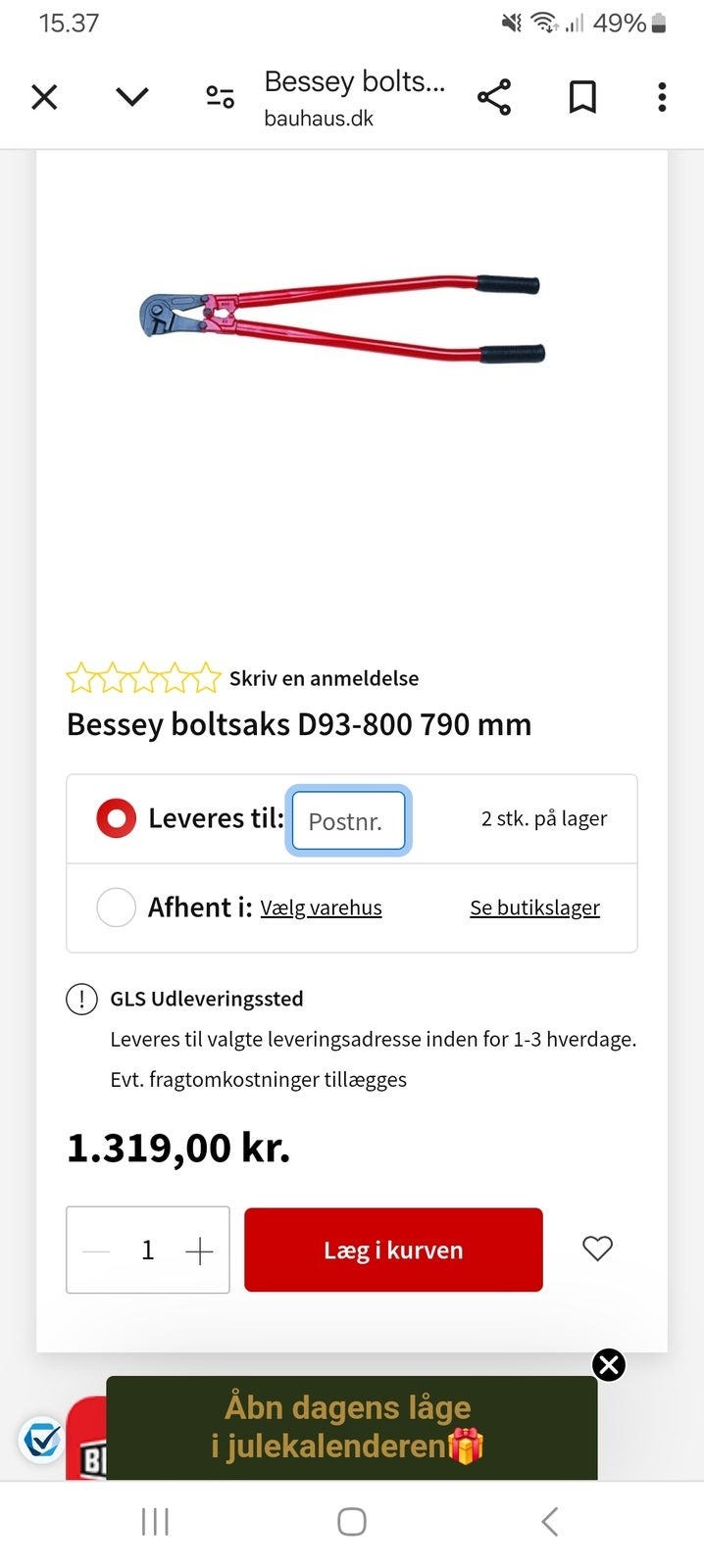Increase quantity with the plus button
704x1568 pixels.
[x=199, y=1250]
